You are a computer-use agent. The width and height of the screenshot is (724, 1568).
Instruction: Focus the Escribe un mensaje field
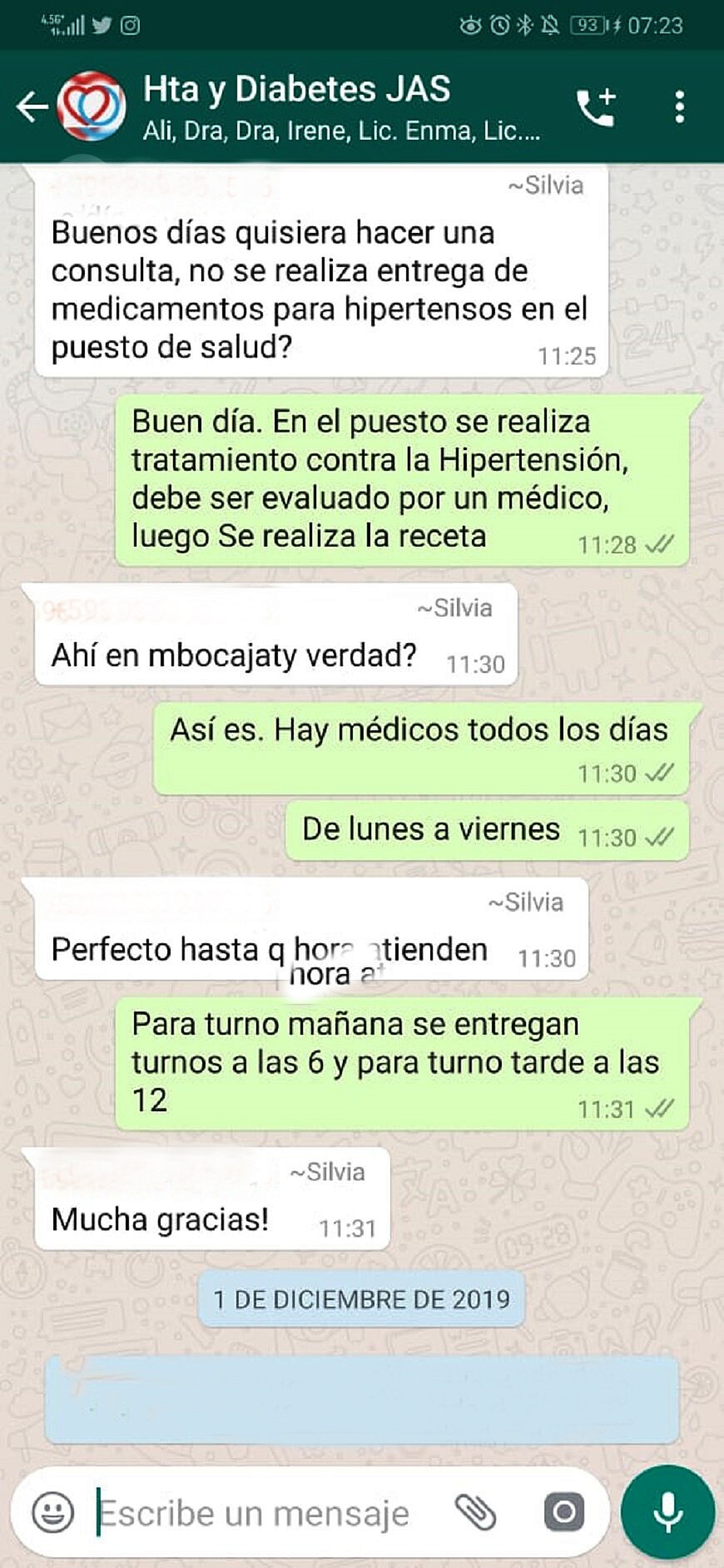(x=258, y=1513)
